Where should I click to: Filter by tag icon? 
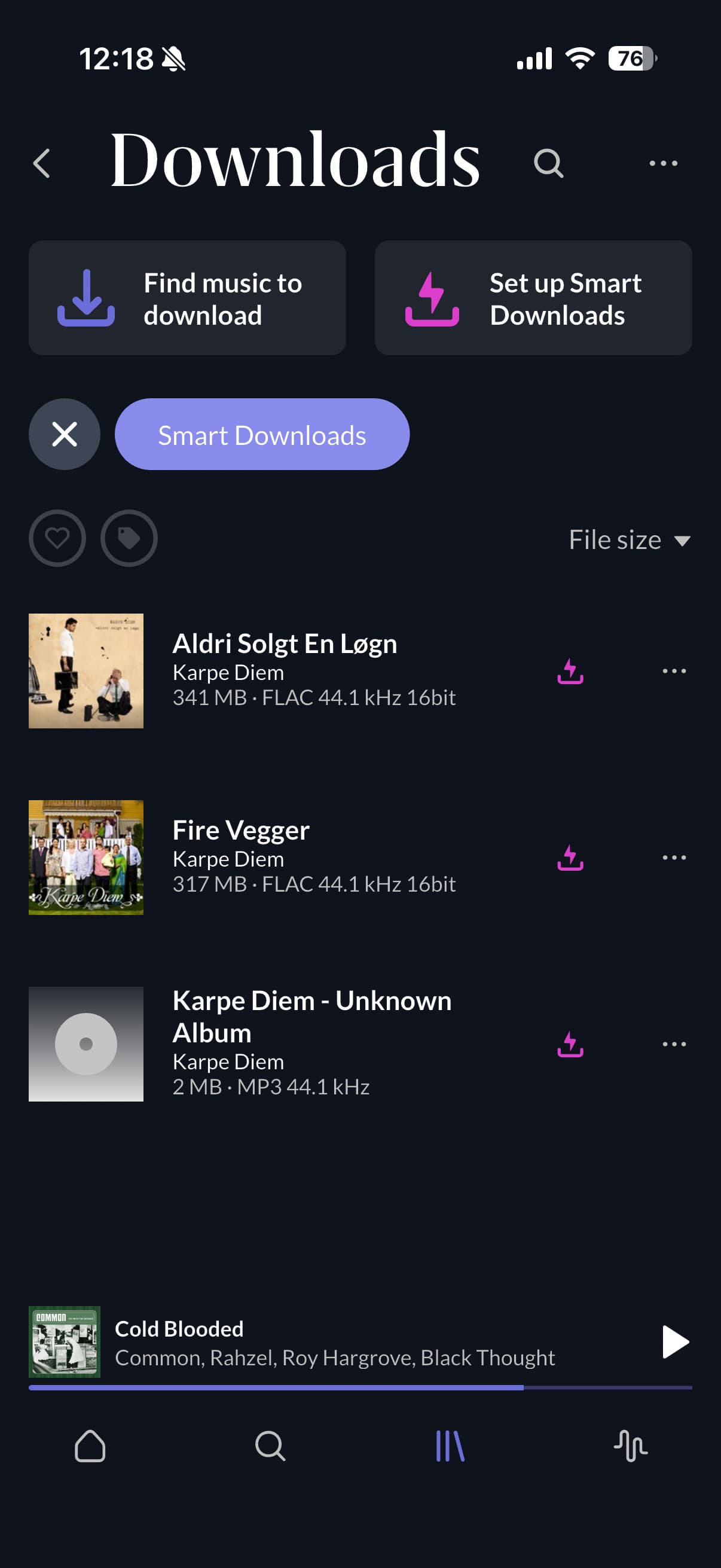pyautogui.click(x=129, y=538)
